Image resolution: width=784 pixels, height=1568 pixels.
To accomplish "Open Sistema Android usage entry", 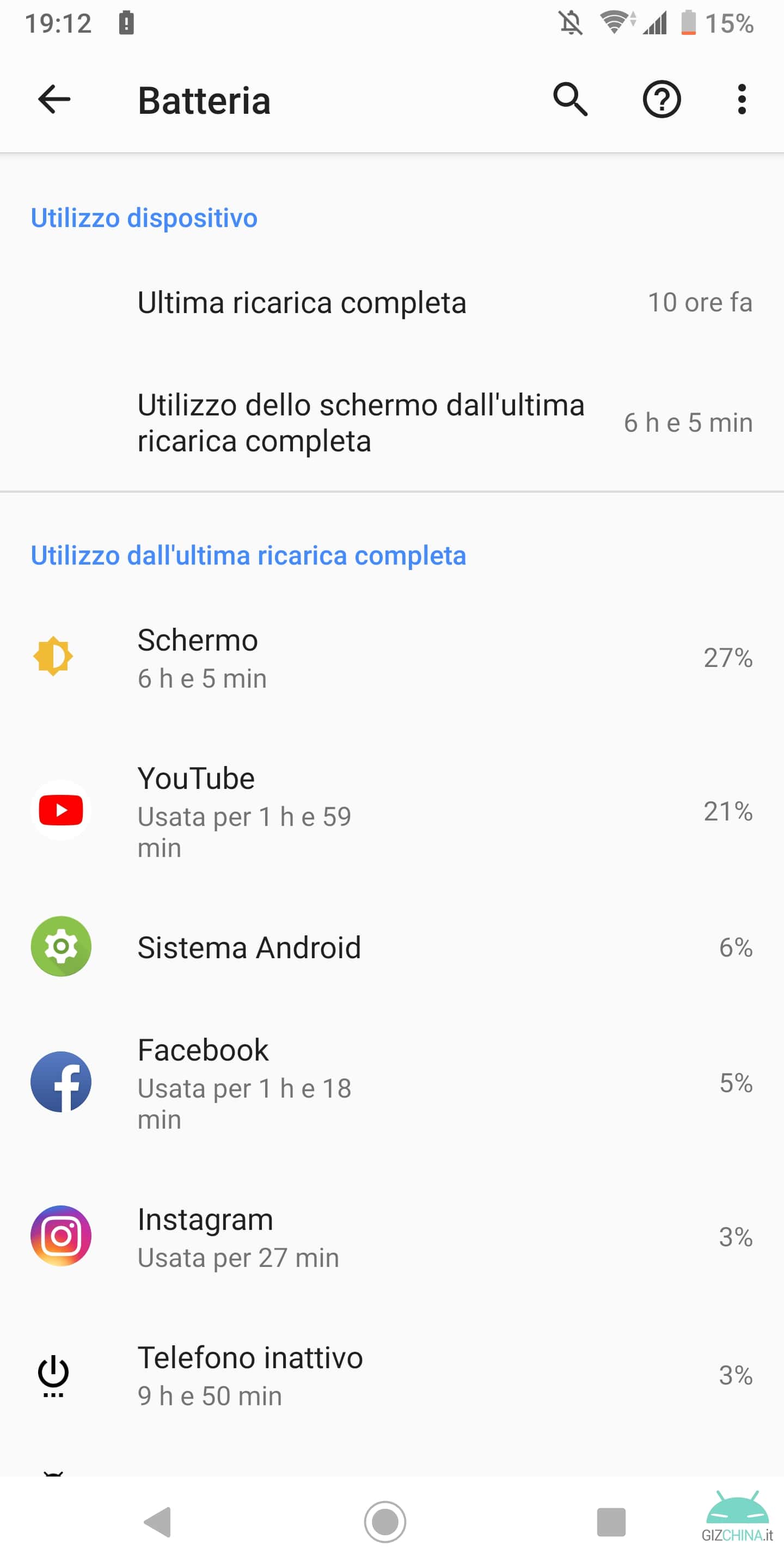I will tap(392, 947).
